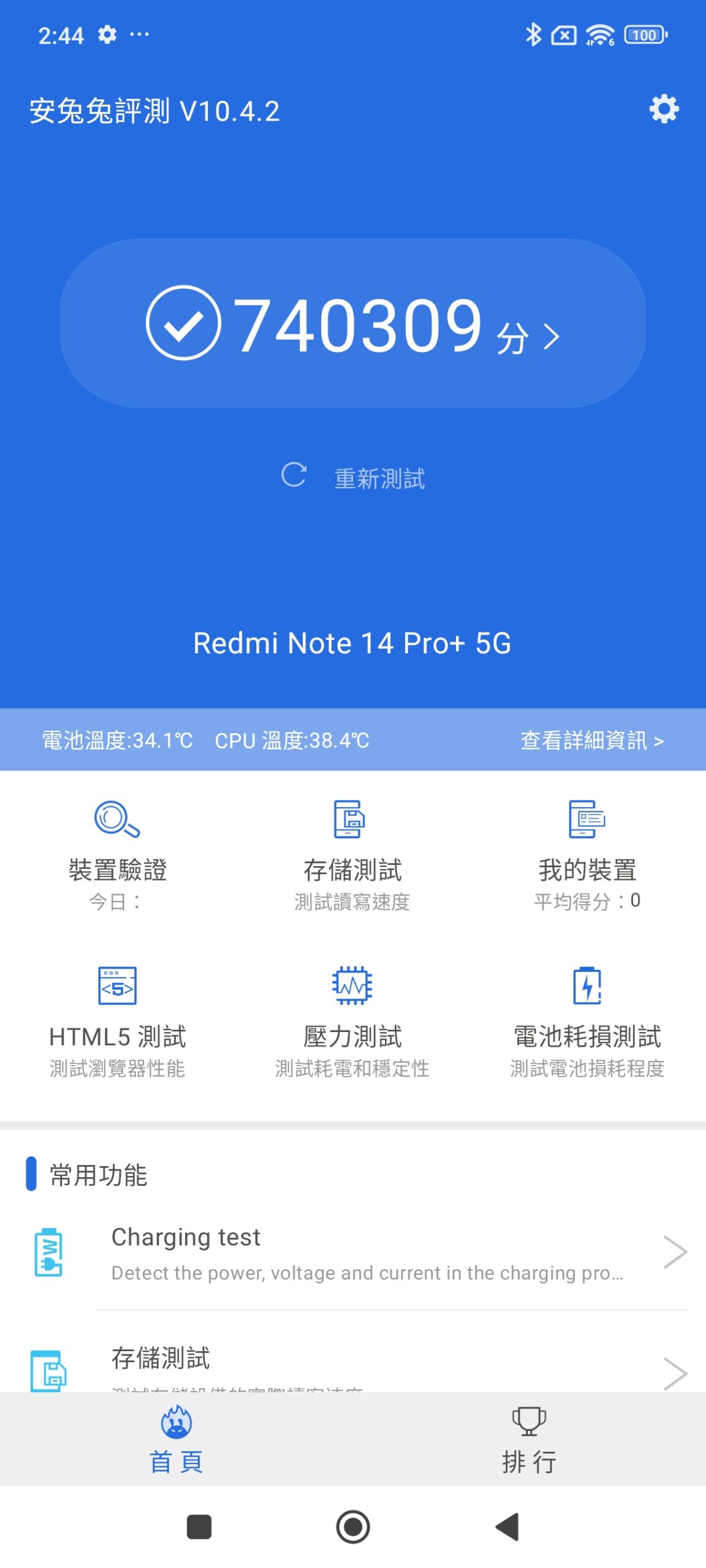
Task: Open the Charging test row
Action: click(368, 1253)
